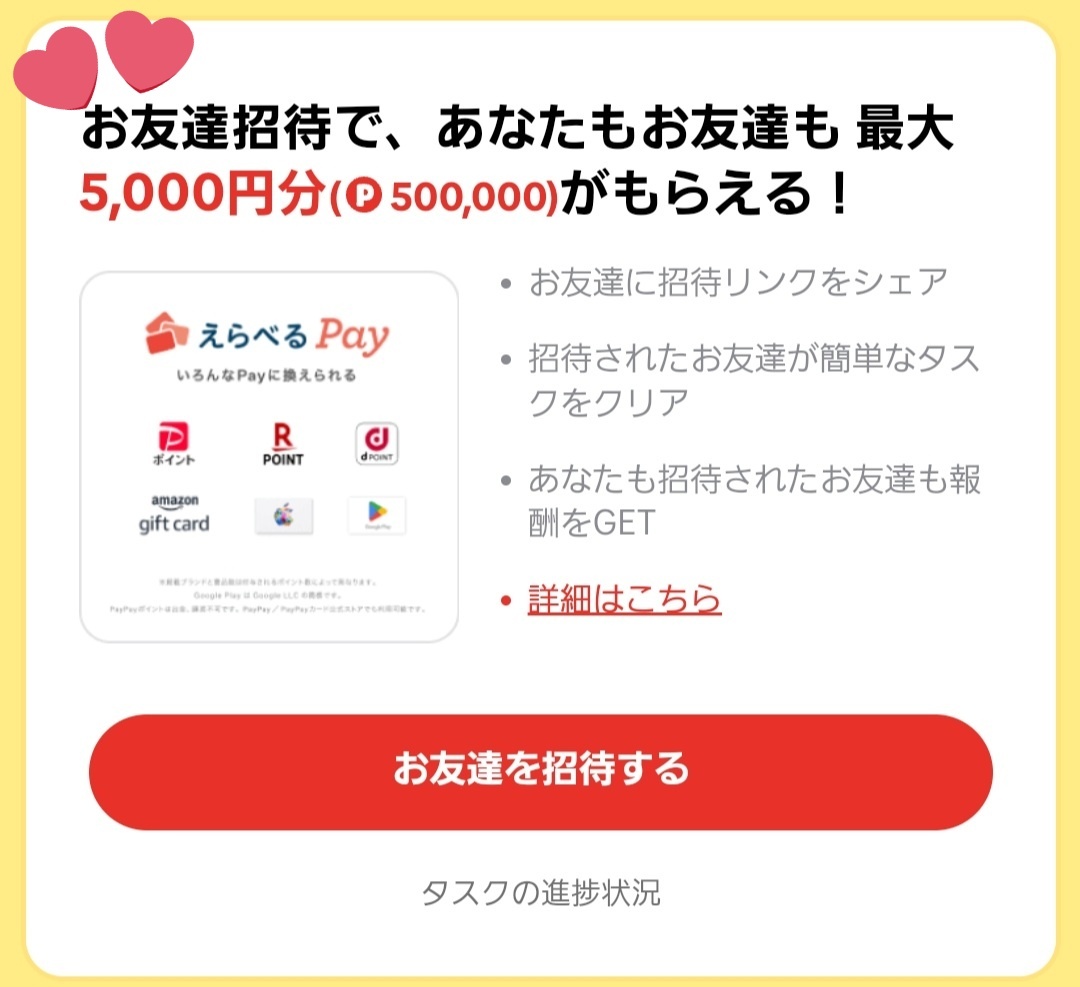
Task: Open the 詳細はこちら link
Action: click(624, 598)
